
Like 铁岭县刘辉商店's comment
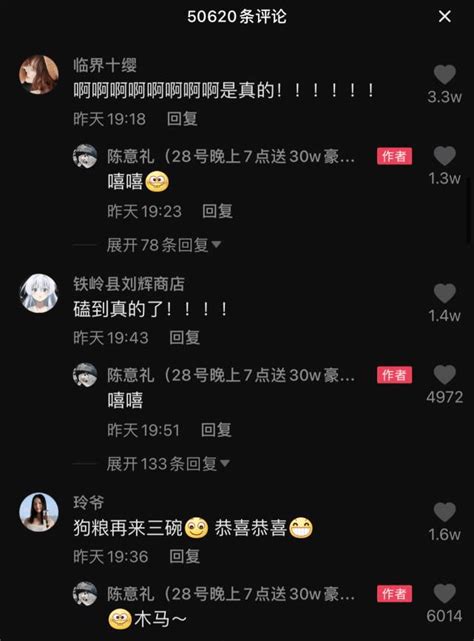(x=445, y=294)
